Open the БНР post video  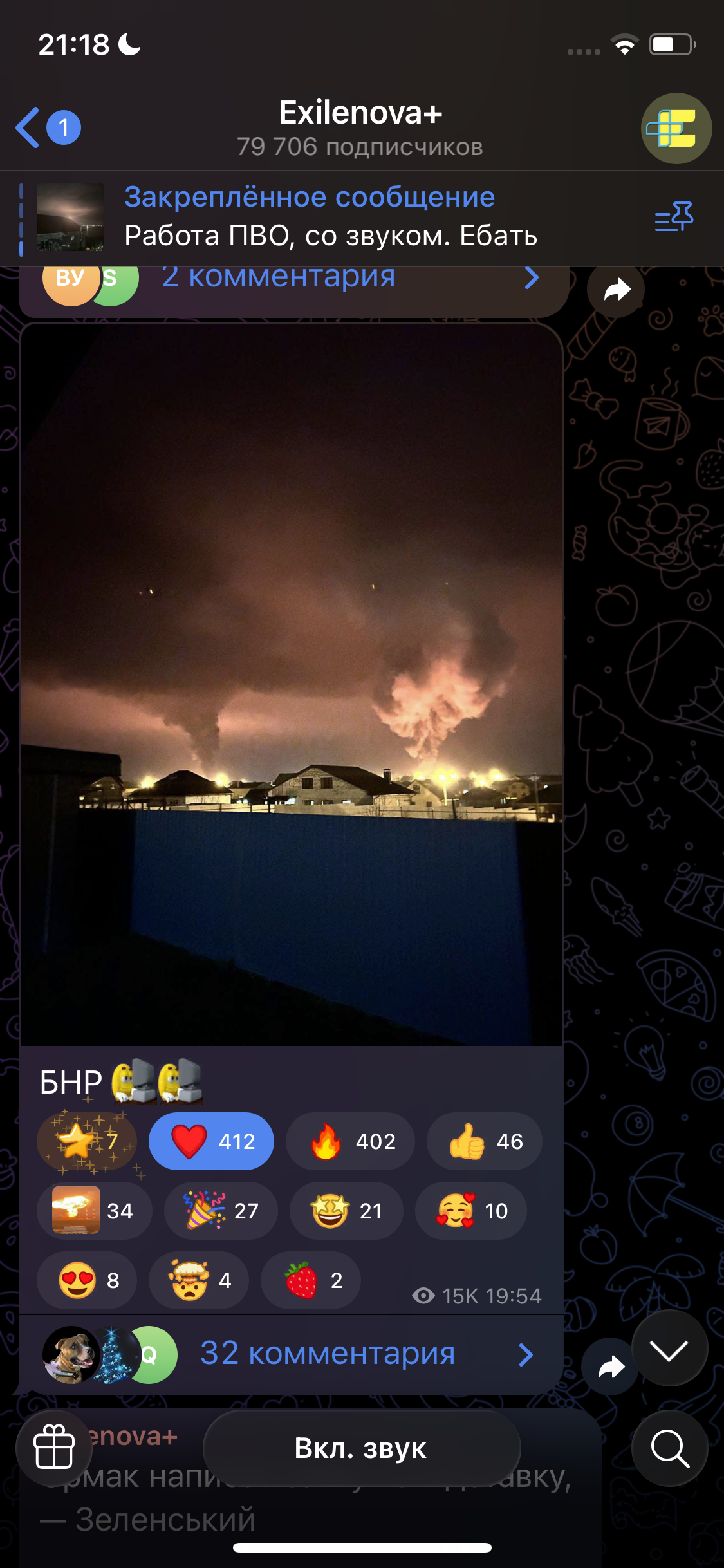pos(292,684)
